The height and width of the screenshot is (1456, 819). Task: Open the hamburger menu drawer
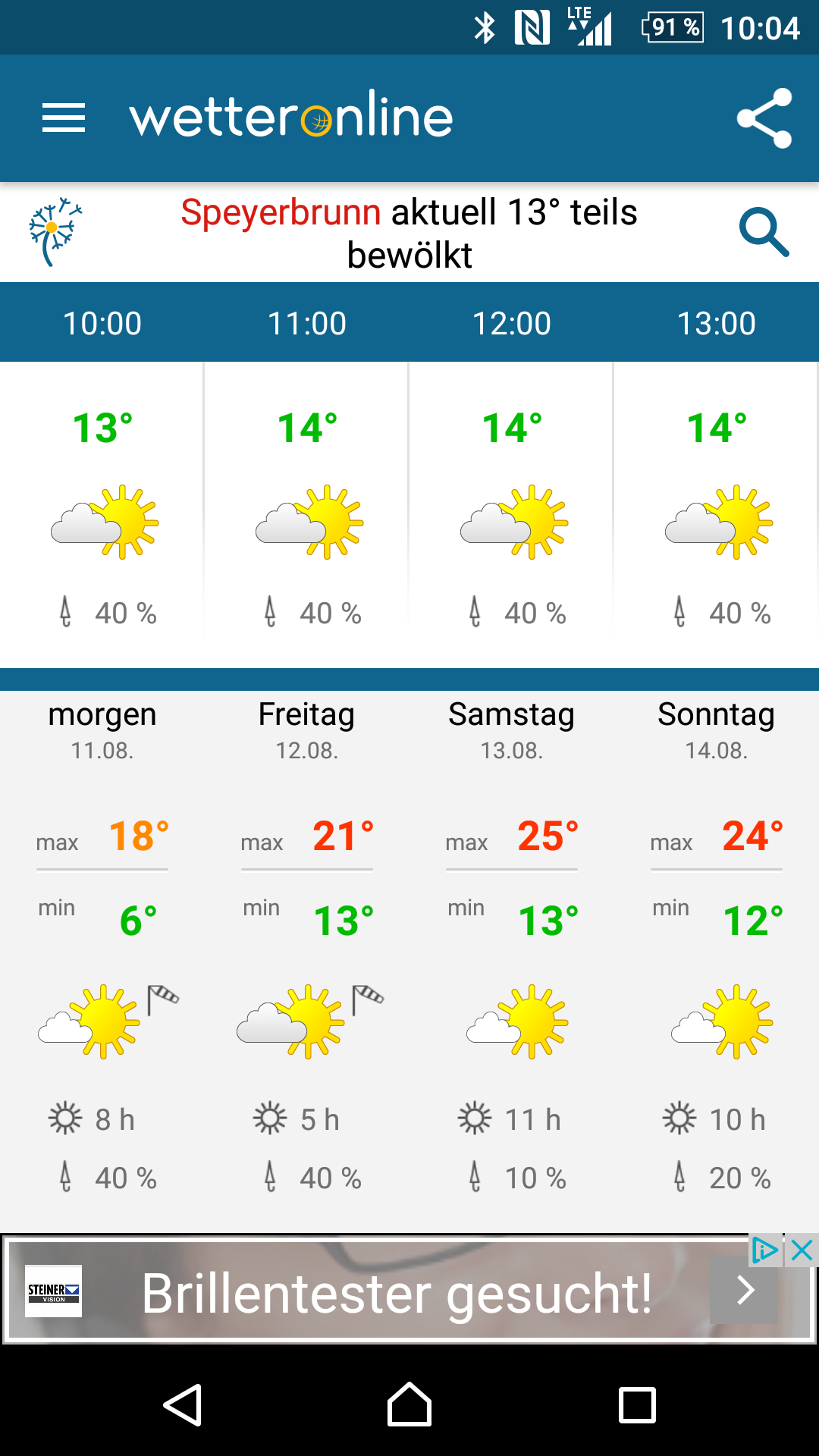(64, 118)
